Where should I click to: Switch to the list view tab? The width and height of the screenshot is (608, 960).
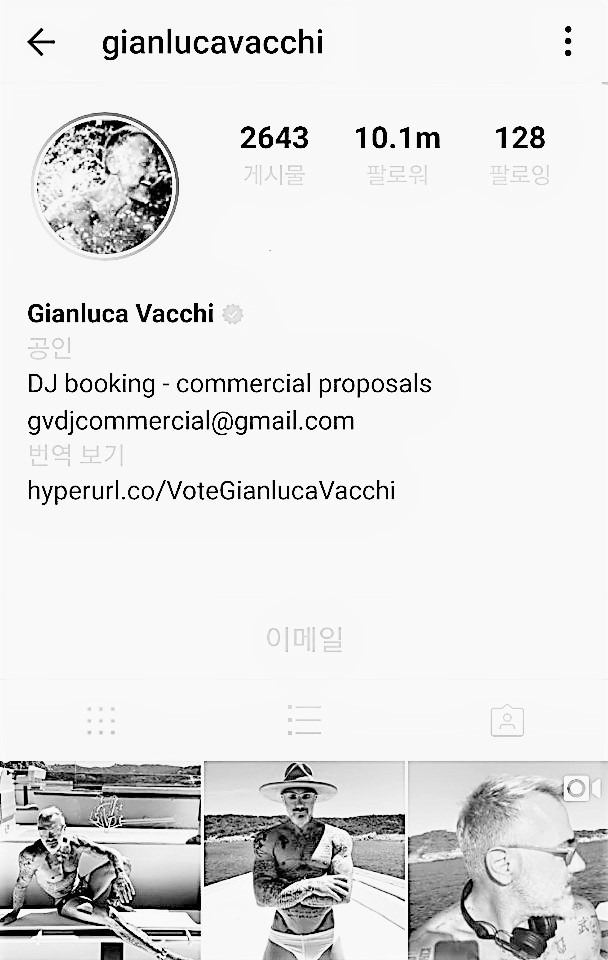click(x=304, y=720)
